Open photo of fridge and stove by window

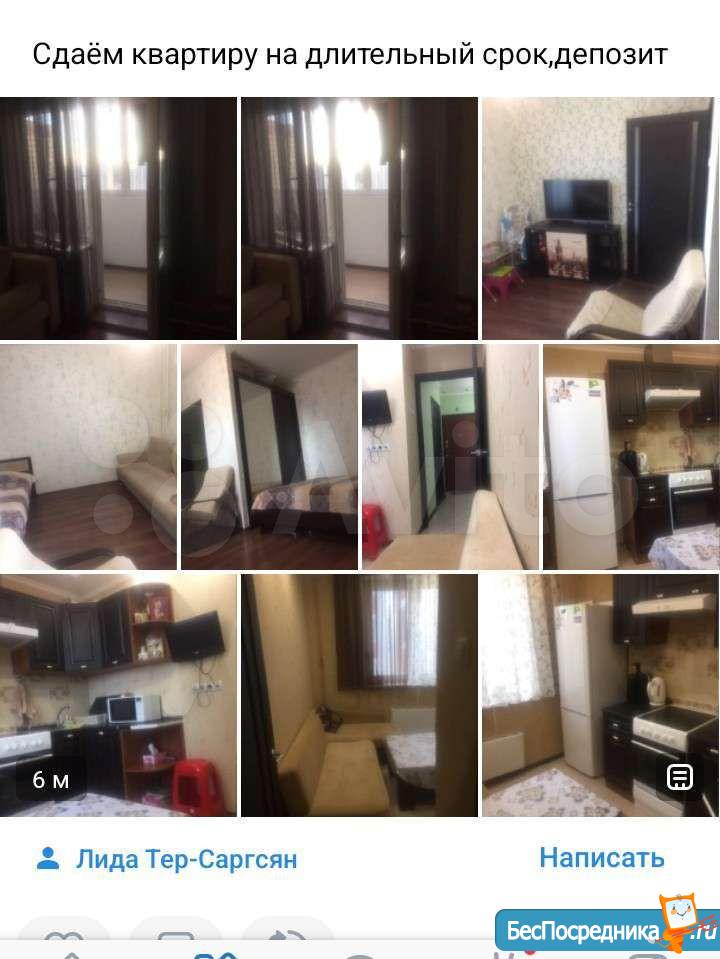600,694
